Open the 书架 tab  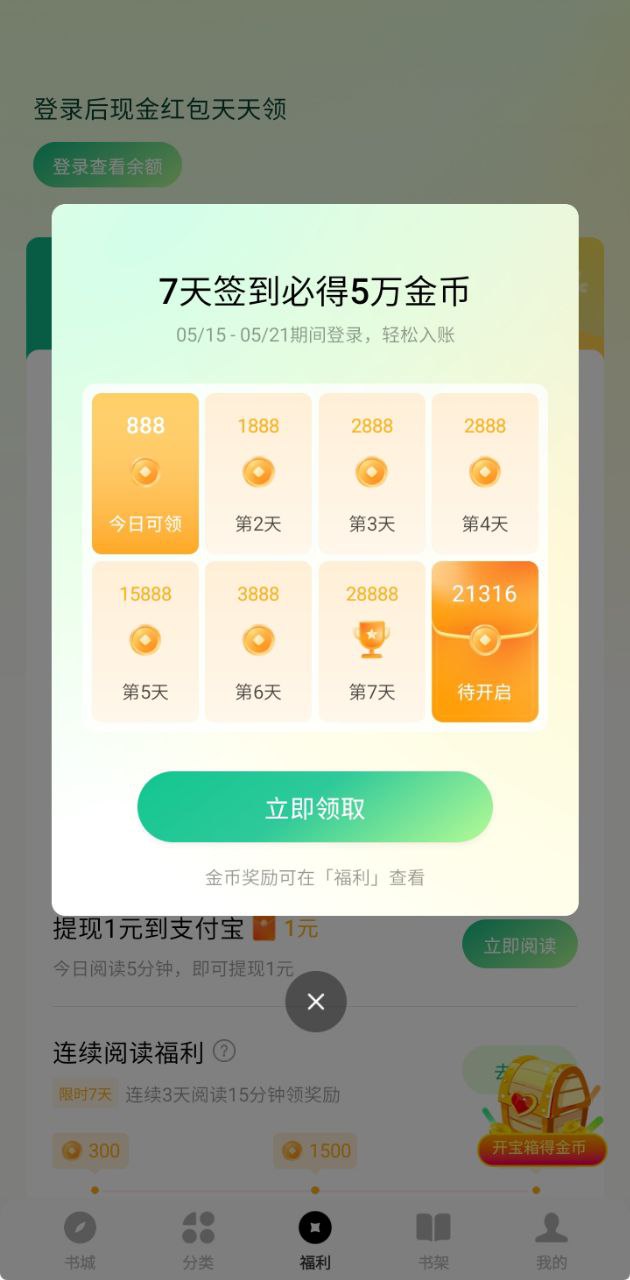click(433, 1240)
